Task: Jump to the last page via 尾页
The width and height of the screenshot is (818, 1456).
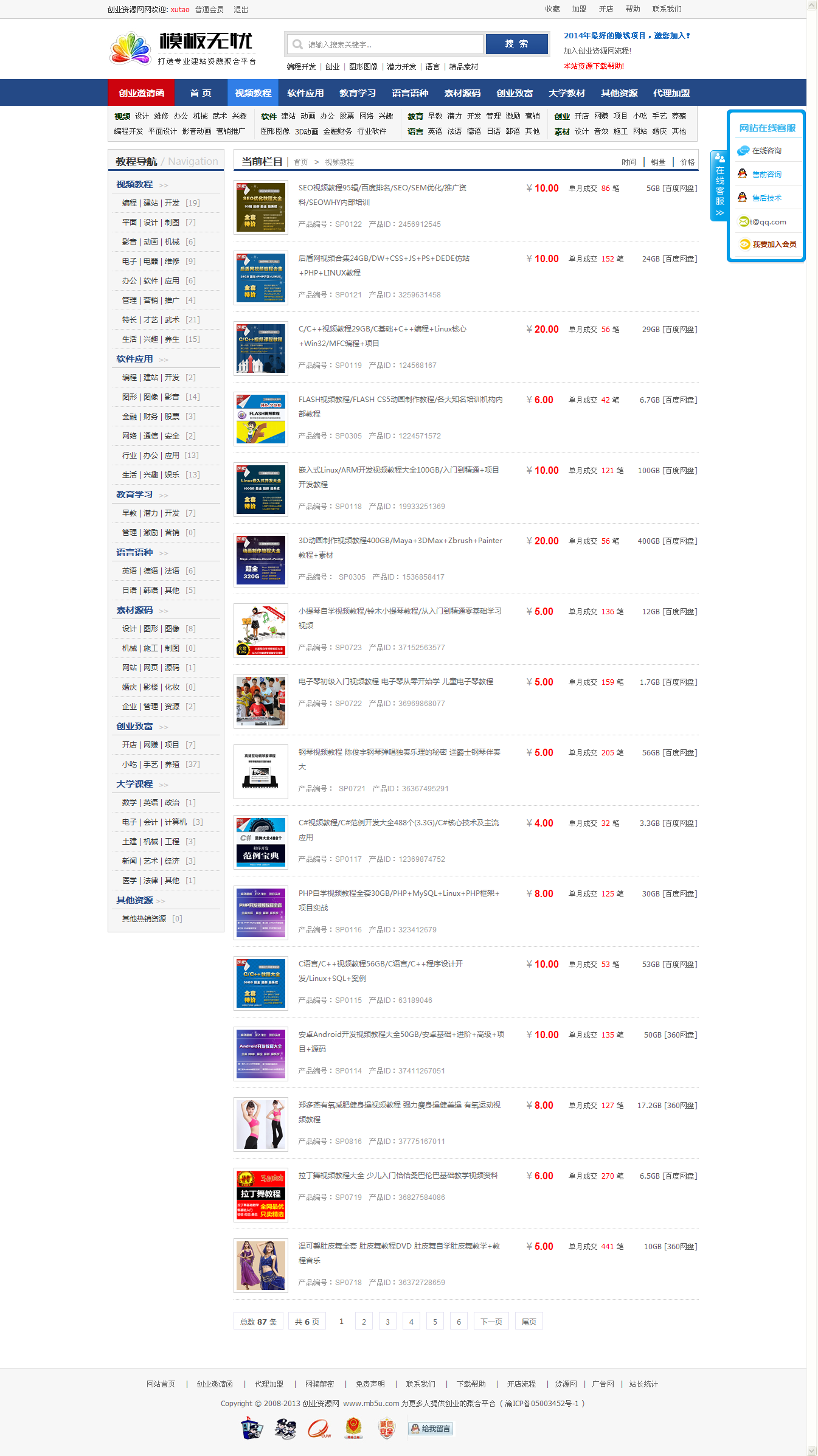Action: (529, 1322)
